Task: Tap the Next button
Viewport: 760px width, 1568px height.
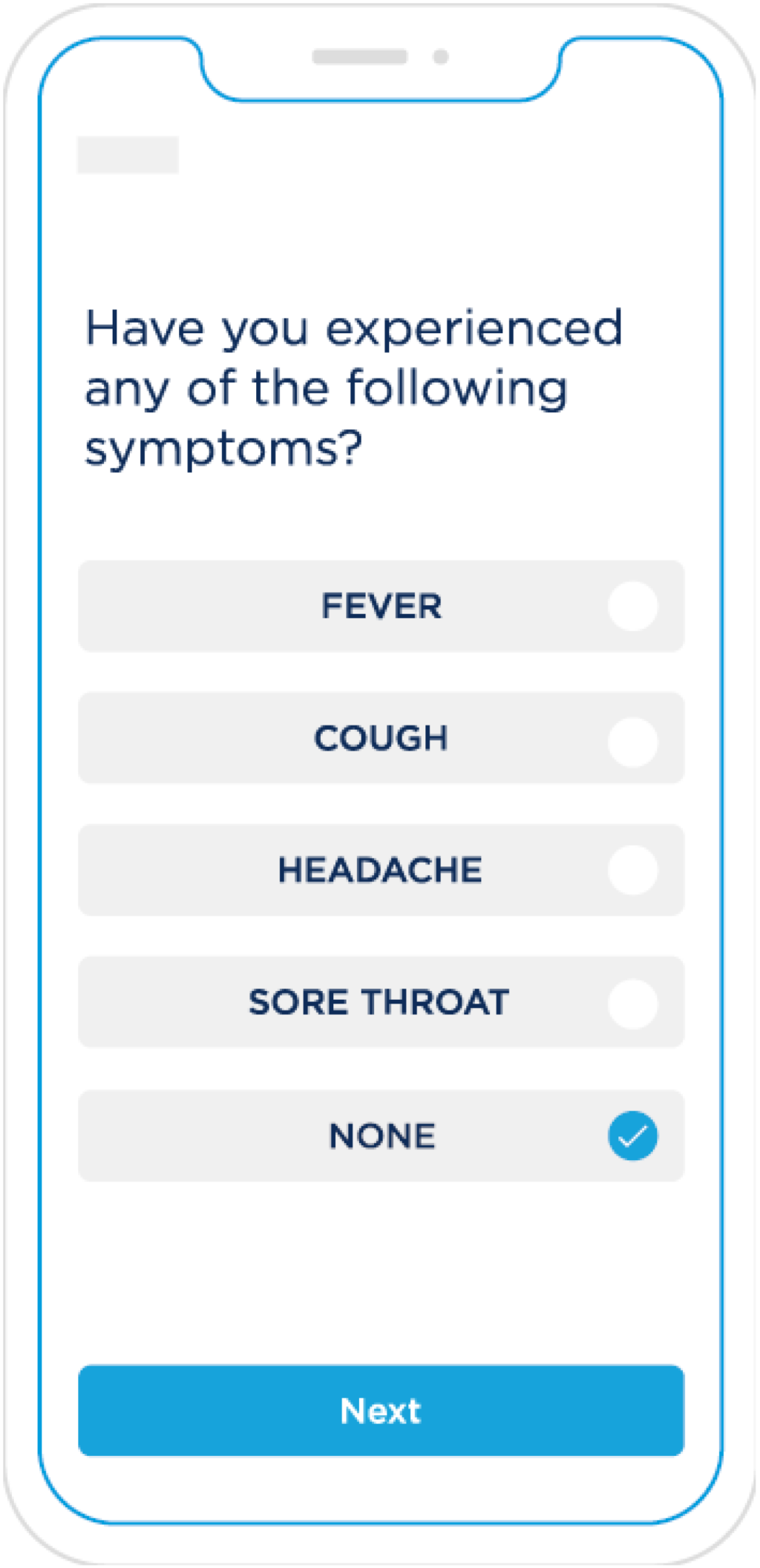Action: 381,1410
